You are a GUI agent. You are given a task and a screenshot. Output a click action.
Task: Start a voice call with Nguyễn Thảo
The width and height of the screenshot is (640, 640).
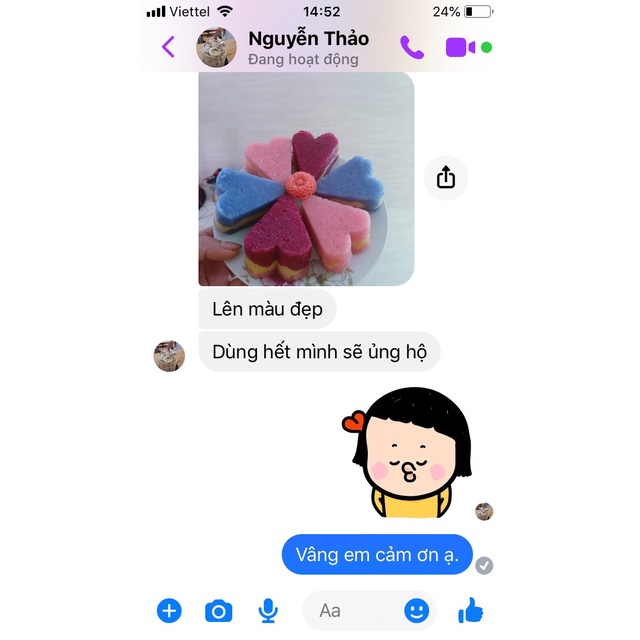tap(411, 47)
